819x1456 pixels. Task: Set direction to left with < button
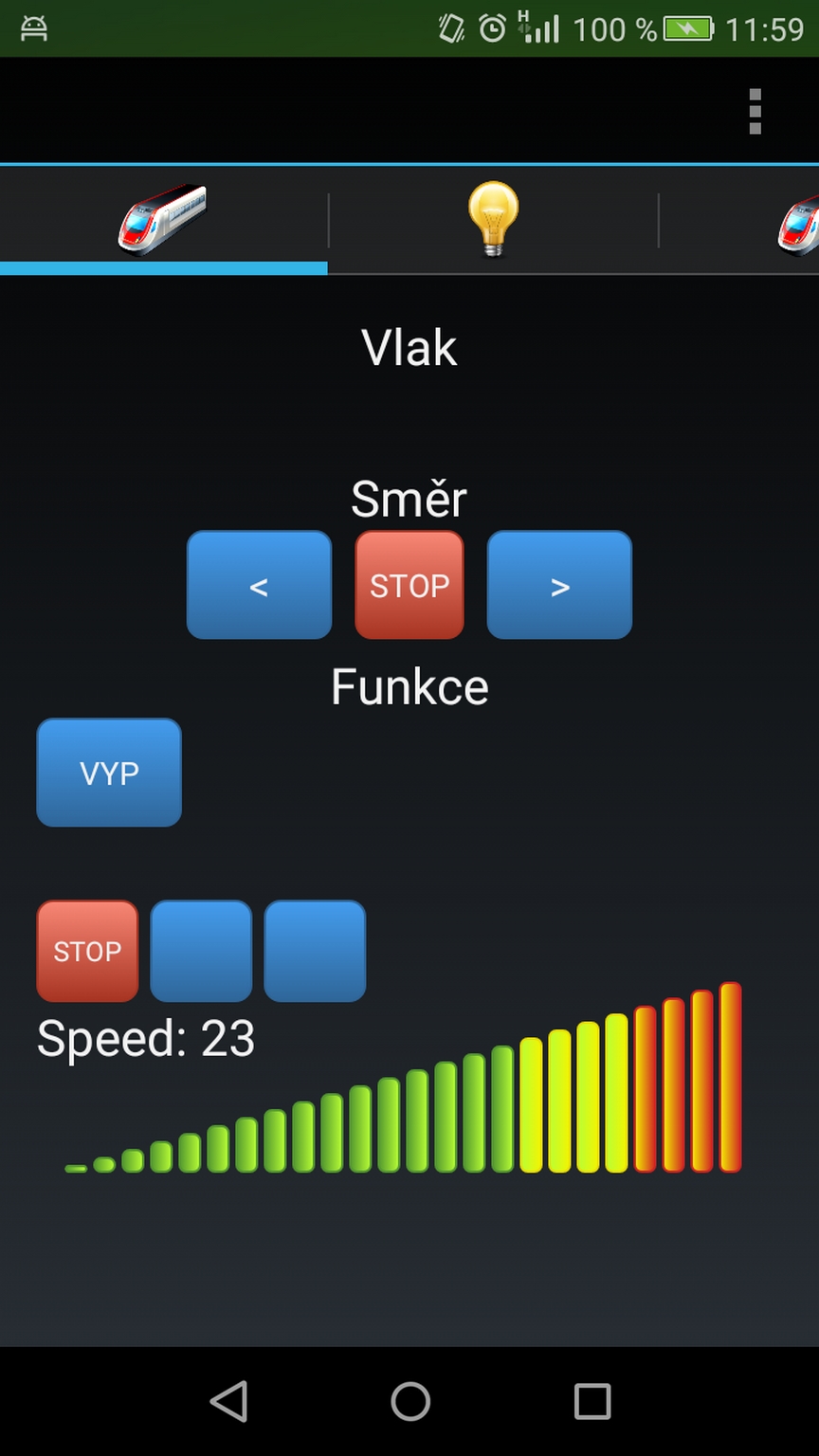click(x=259, y=585)
